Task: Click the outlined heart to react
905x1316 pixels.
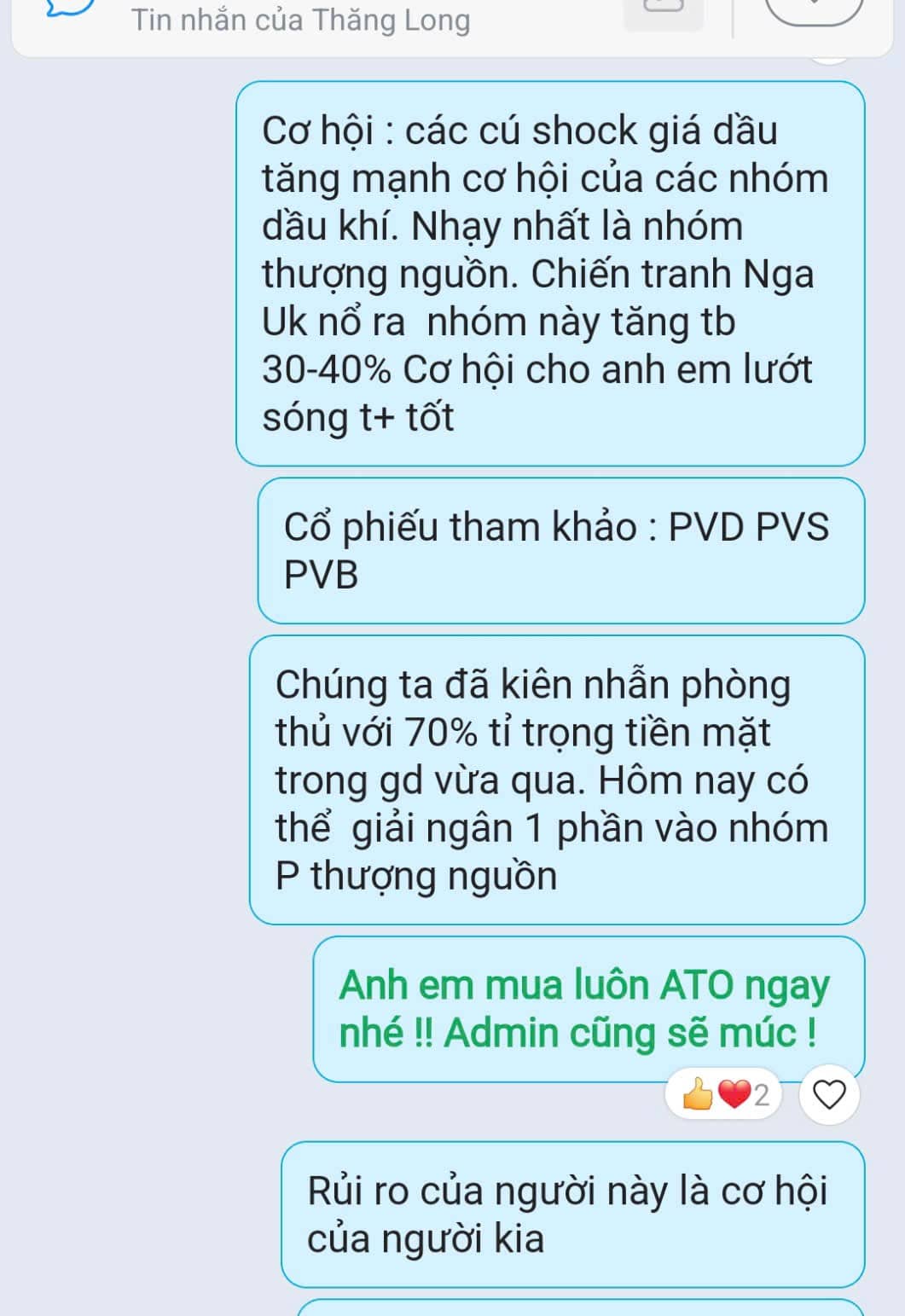Action: (829, 1094)
